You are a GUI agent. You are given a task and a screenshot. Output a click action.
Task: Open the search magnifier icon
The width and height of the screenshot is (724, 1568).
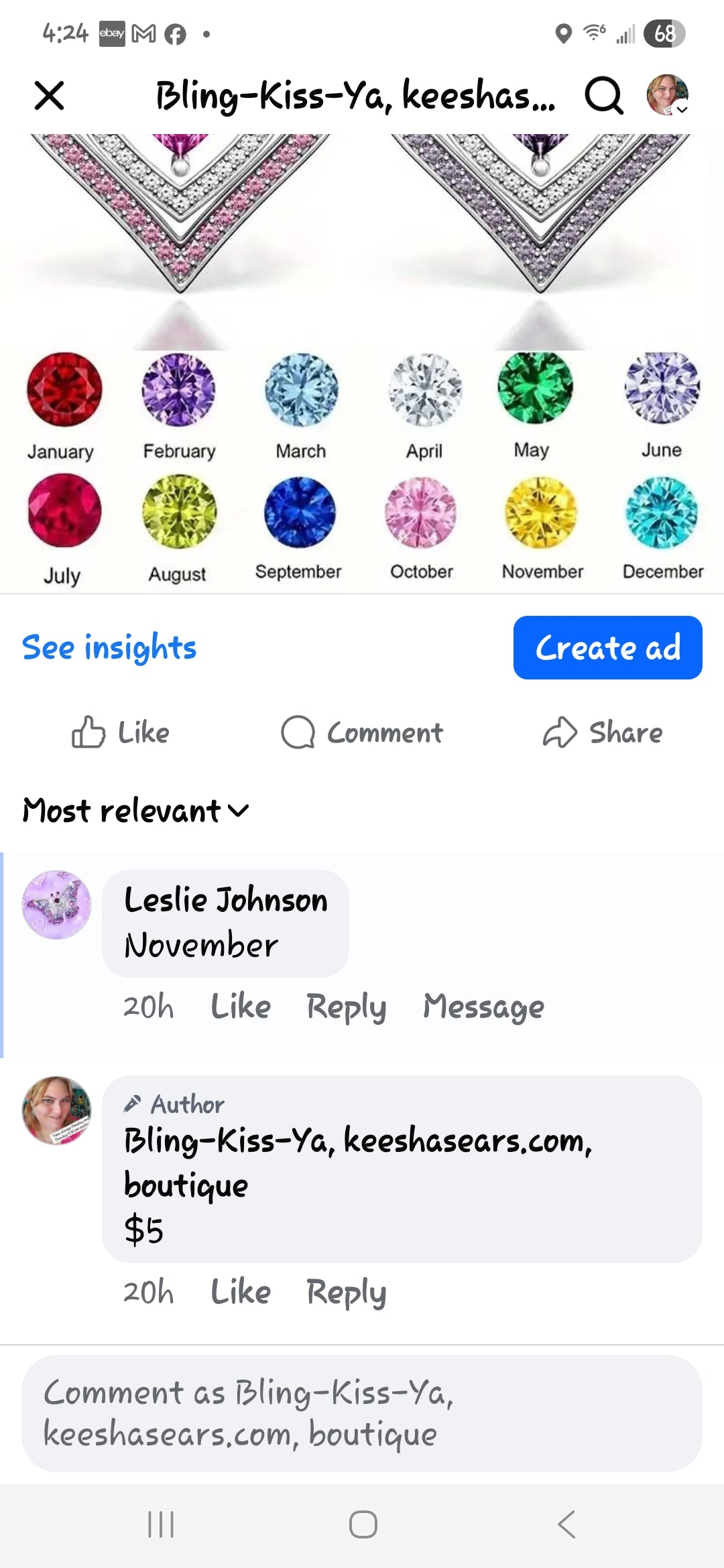tap(604, 96)
